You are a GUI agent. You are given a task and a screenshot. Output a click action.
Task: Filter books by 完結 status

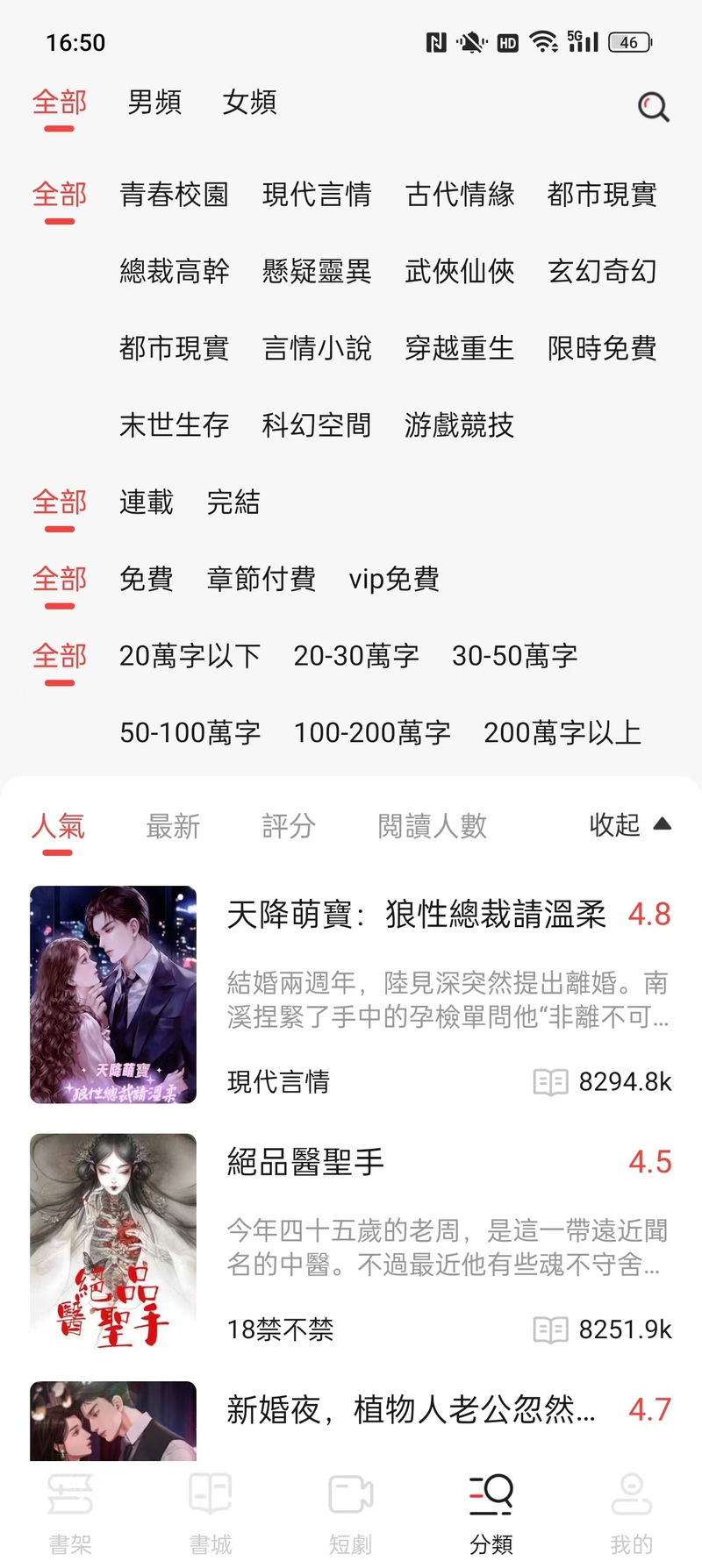click(233, 502)
